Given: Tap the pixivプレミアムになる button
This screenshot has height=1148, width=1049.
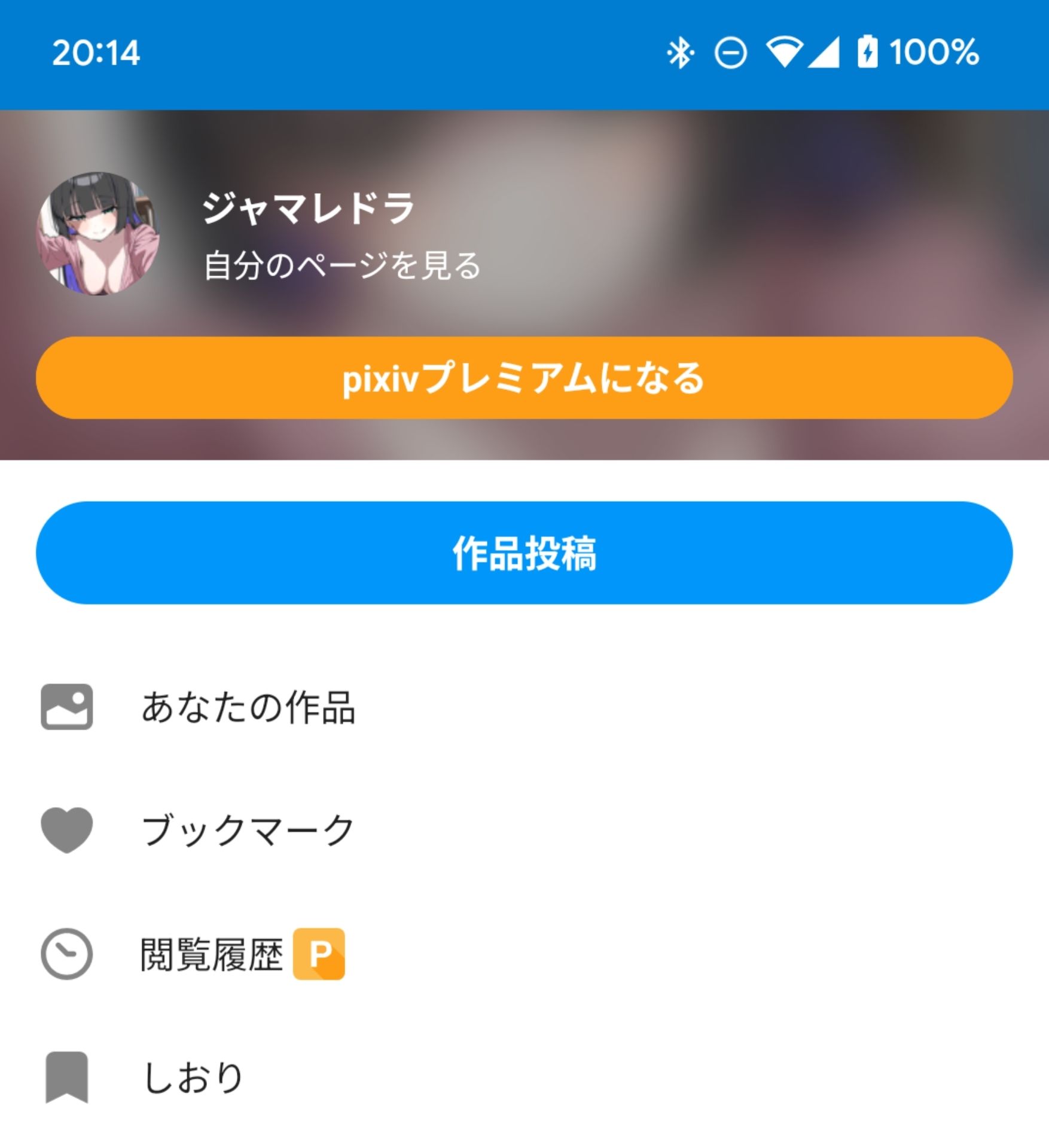Looking at the screenshot, I should pos(524,380).
